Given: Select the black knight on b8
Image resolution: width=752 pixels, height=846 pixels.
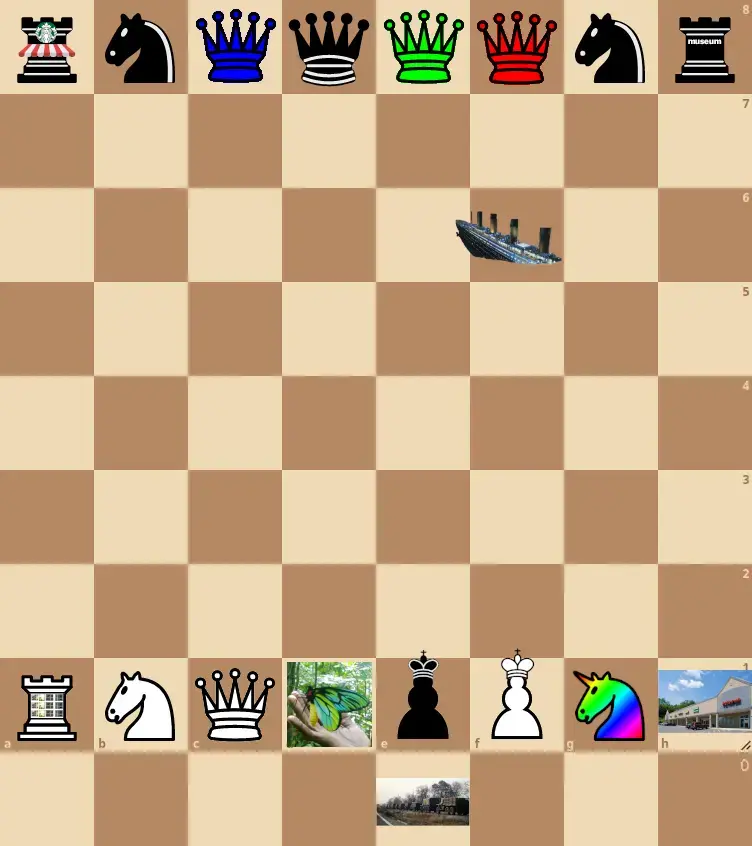Looking at the screenshot, I should pos(141,47).
